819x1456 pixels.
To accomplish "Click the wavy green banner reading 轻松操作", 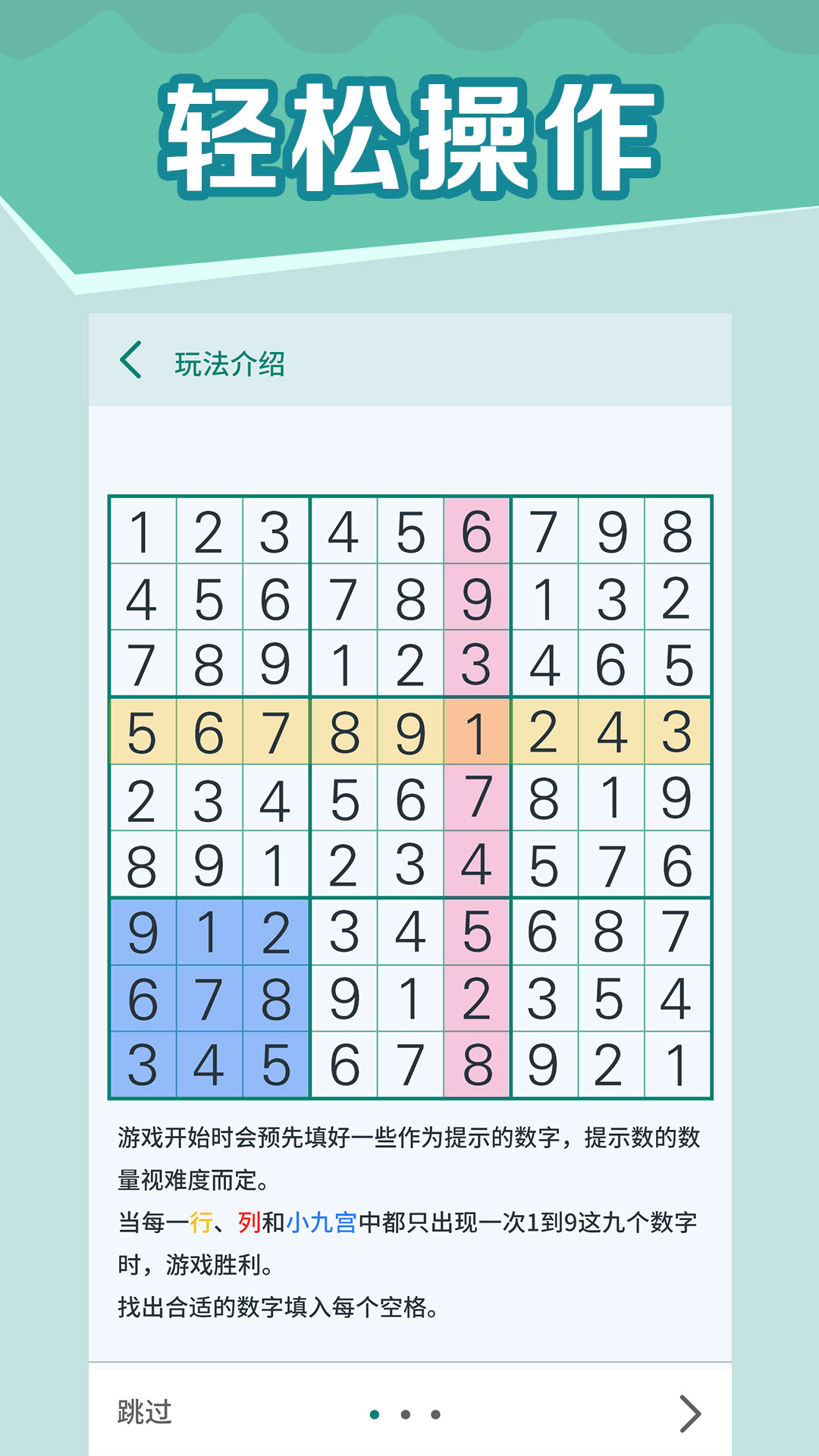I will coord(409,133).
